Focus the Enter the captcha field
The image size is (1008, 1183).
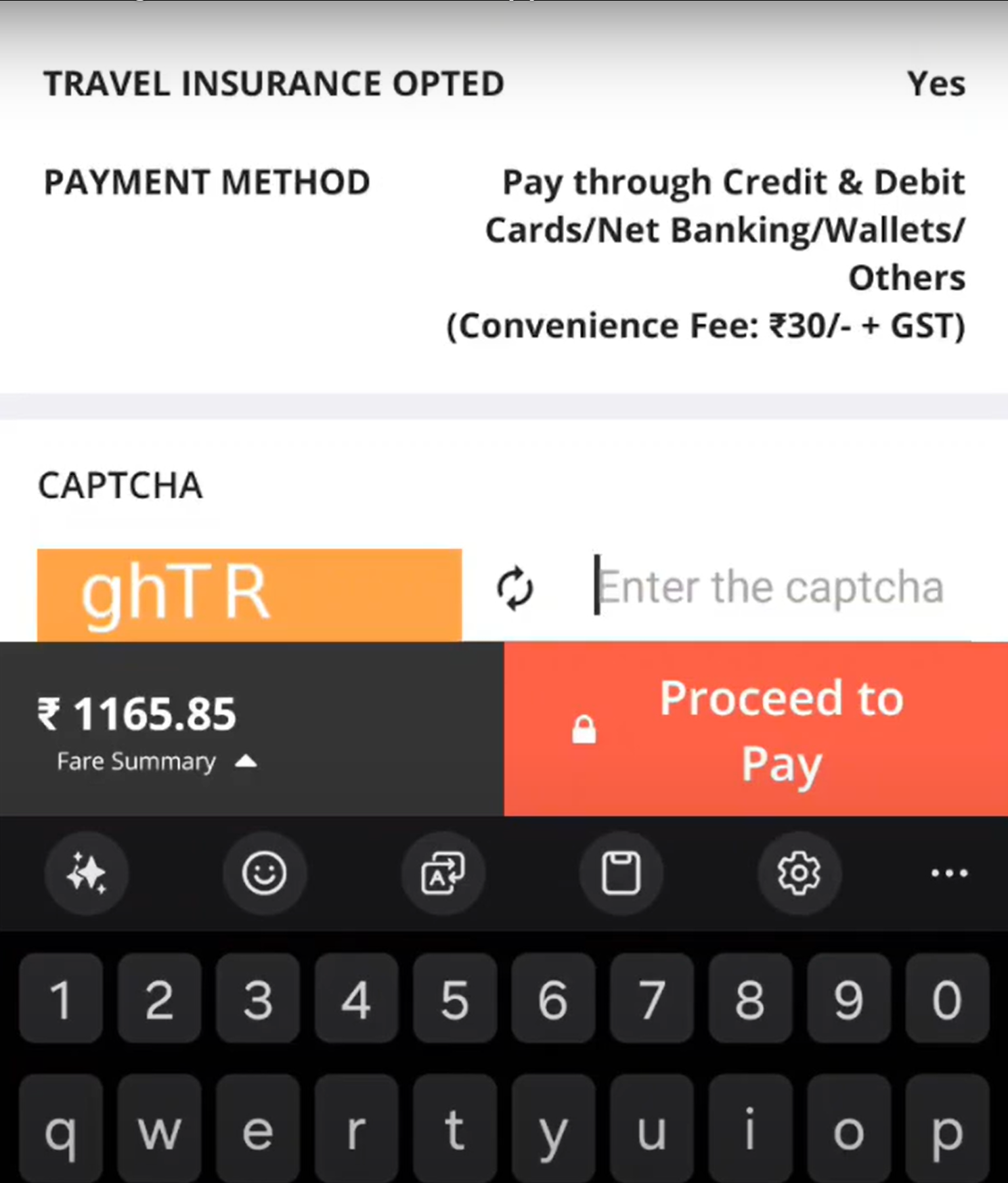click(772, 587)
